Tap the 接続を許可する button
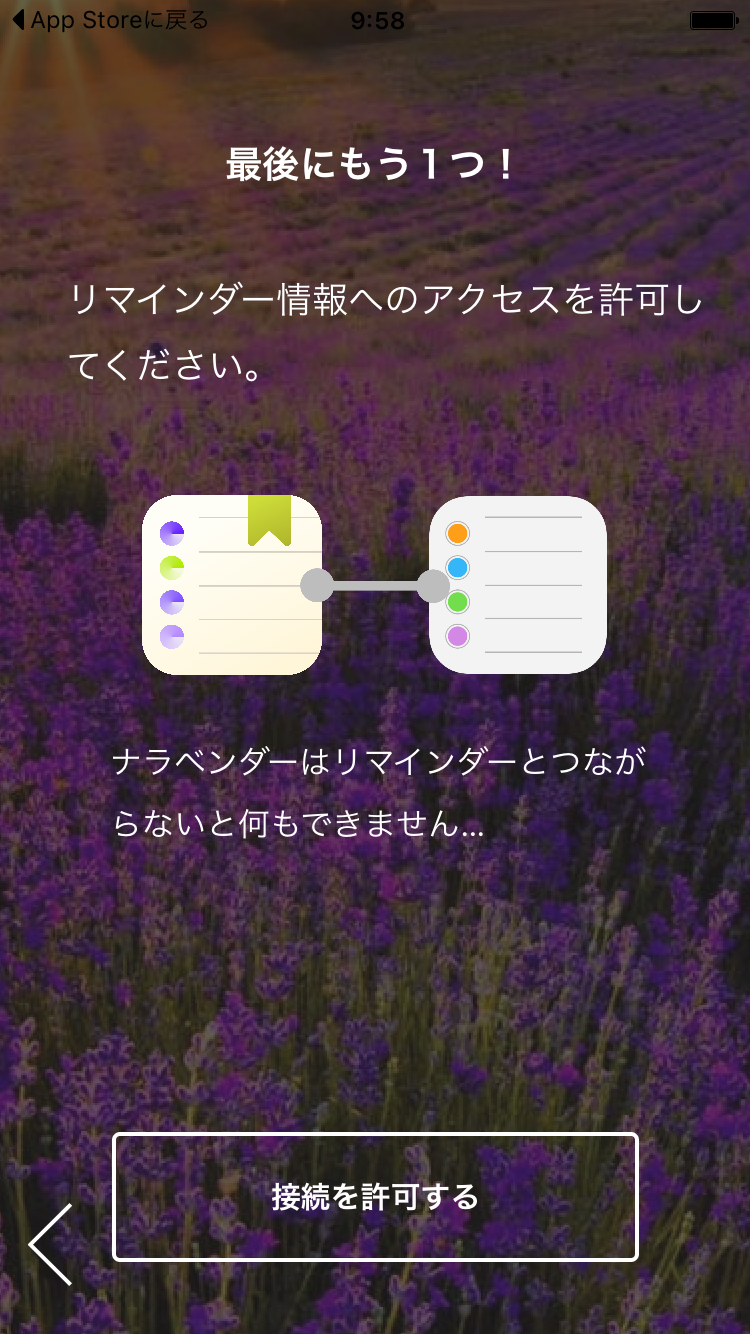This screenshot has height=1334, width=750. (x=375, y=1197)
